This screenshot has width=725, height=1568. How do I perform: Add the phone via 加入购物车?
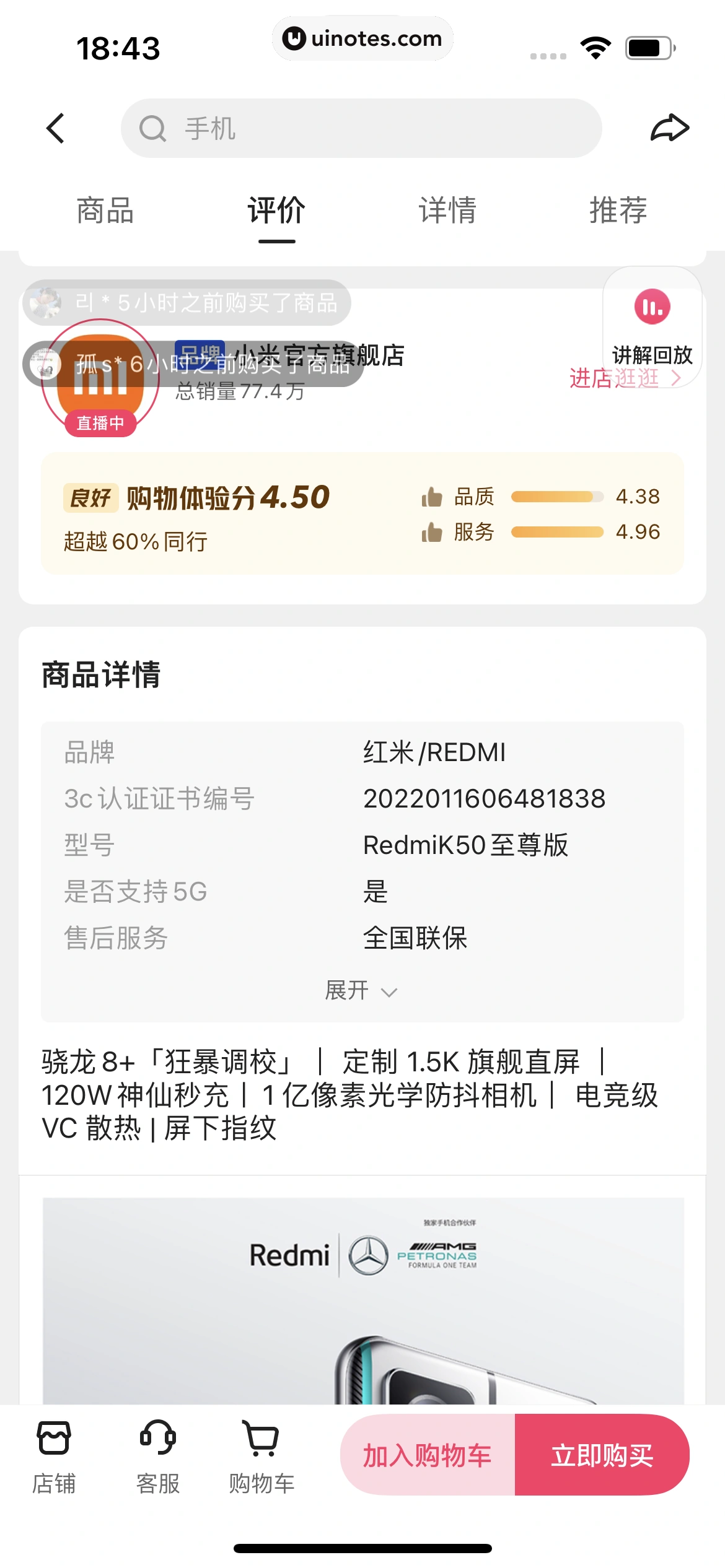point(428,1455)
